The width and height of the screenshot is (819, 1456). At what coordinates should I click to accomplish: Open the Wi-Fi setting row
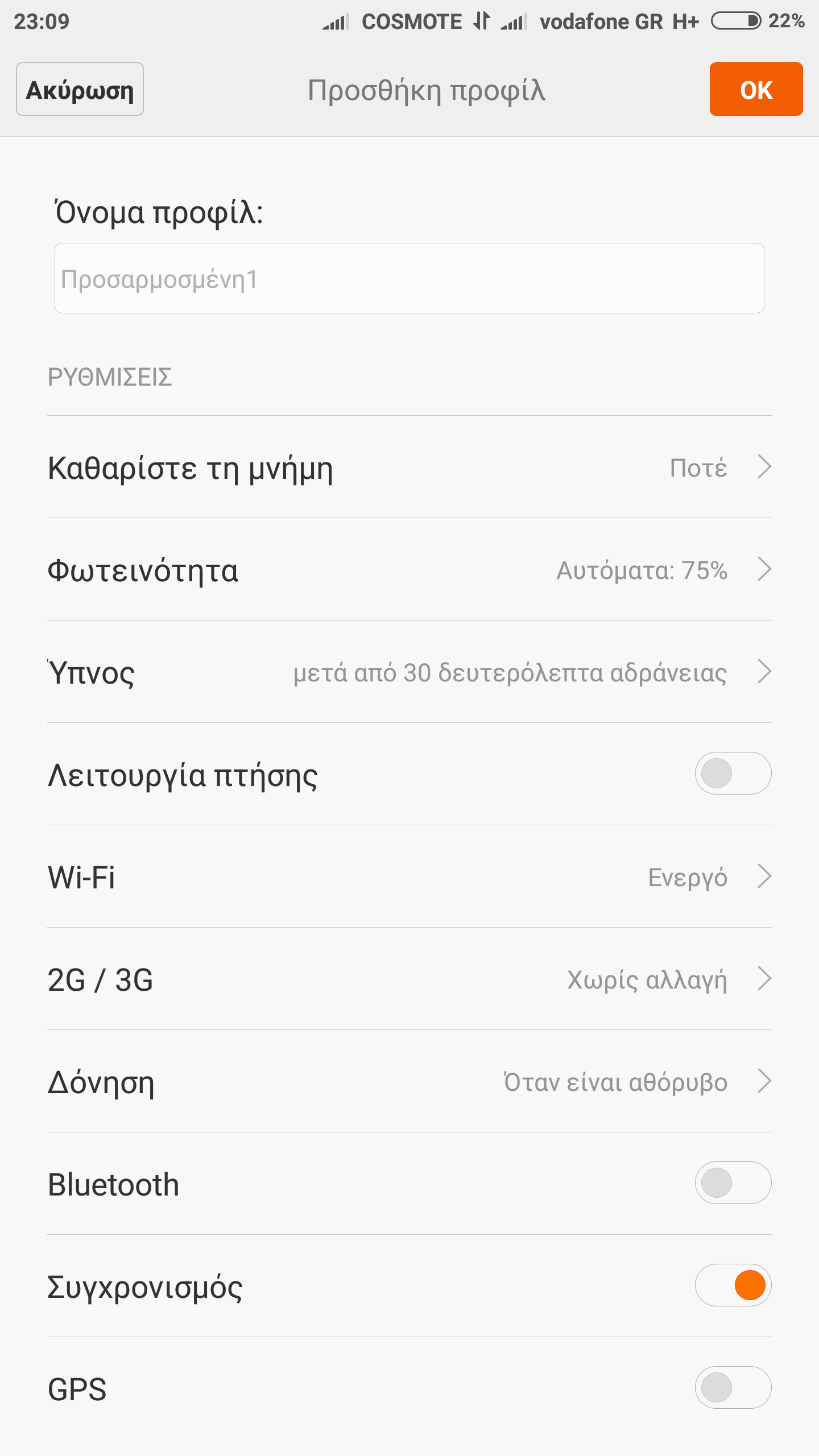409,876
